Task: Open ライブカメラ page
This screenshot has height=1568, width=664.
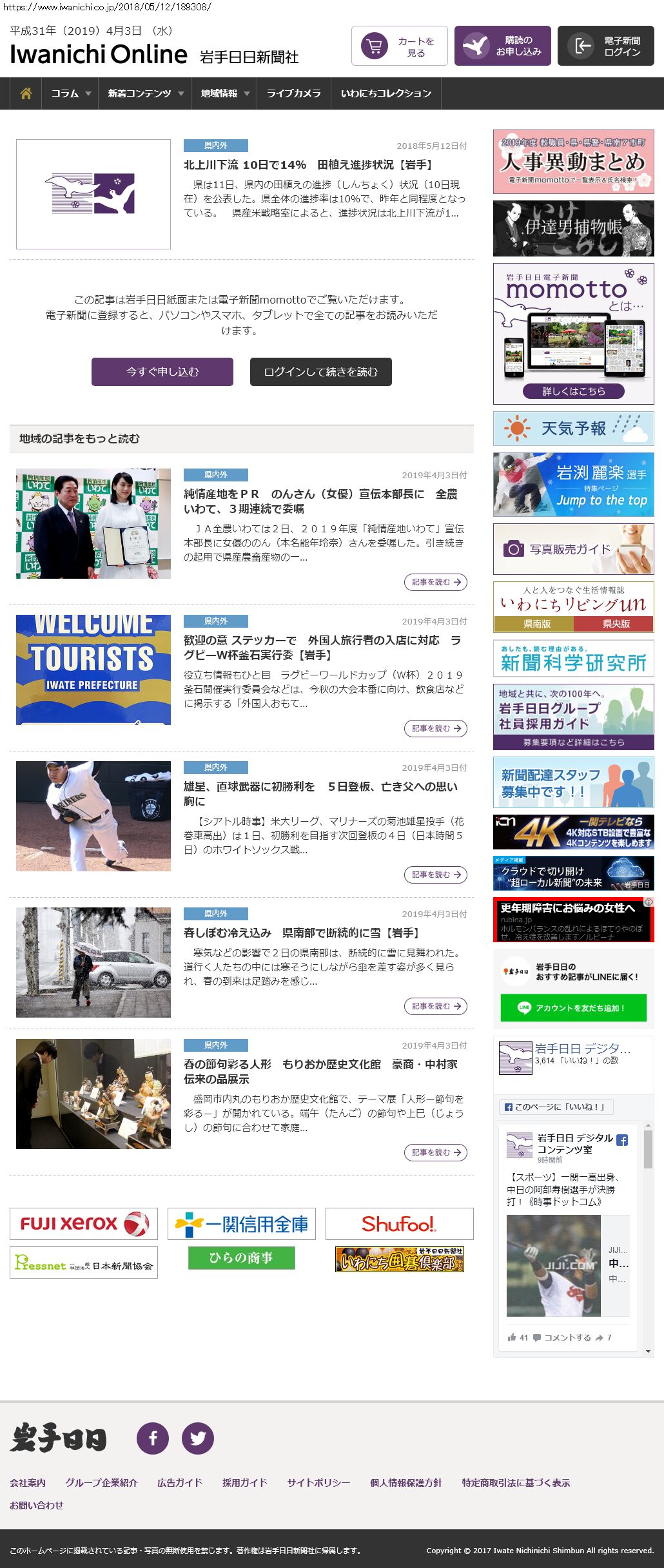Action: (293, 93)
